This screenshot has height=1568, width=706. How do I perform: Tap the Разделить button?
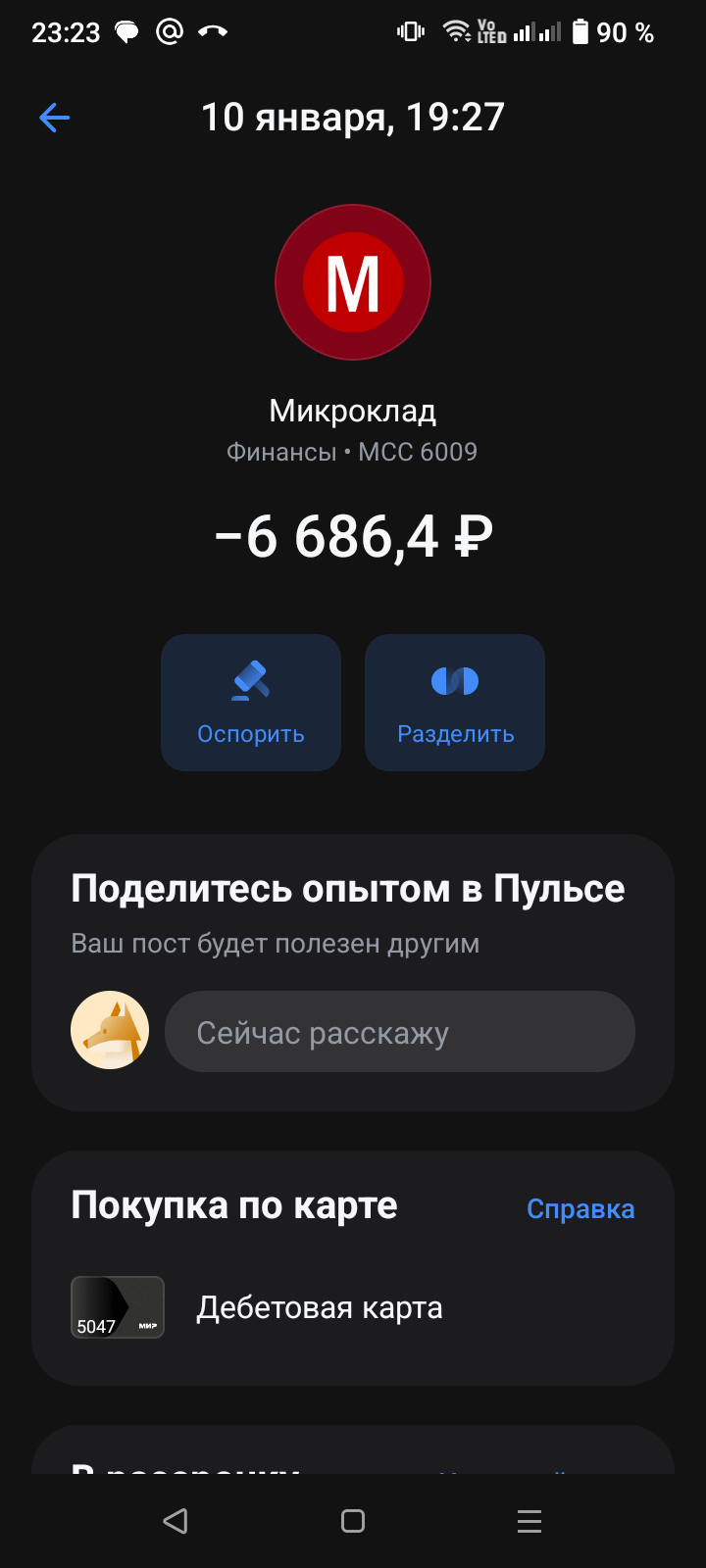[x=455, y=703]
